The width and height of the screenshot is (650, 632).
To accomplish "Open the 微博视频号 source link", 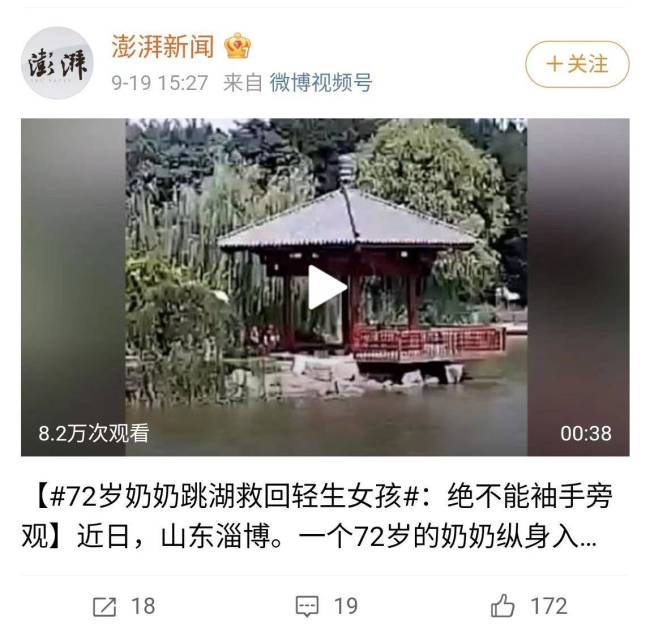I will (320, 83).
